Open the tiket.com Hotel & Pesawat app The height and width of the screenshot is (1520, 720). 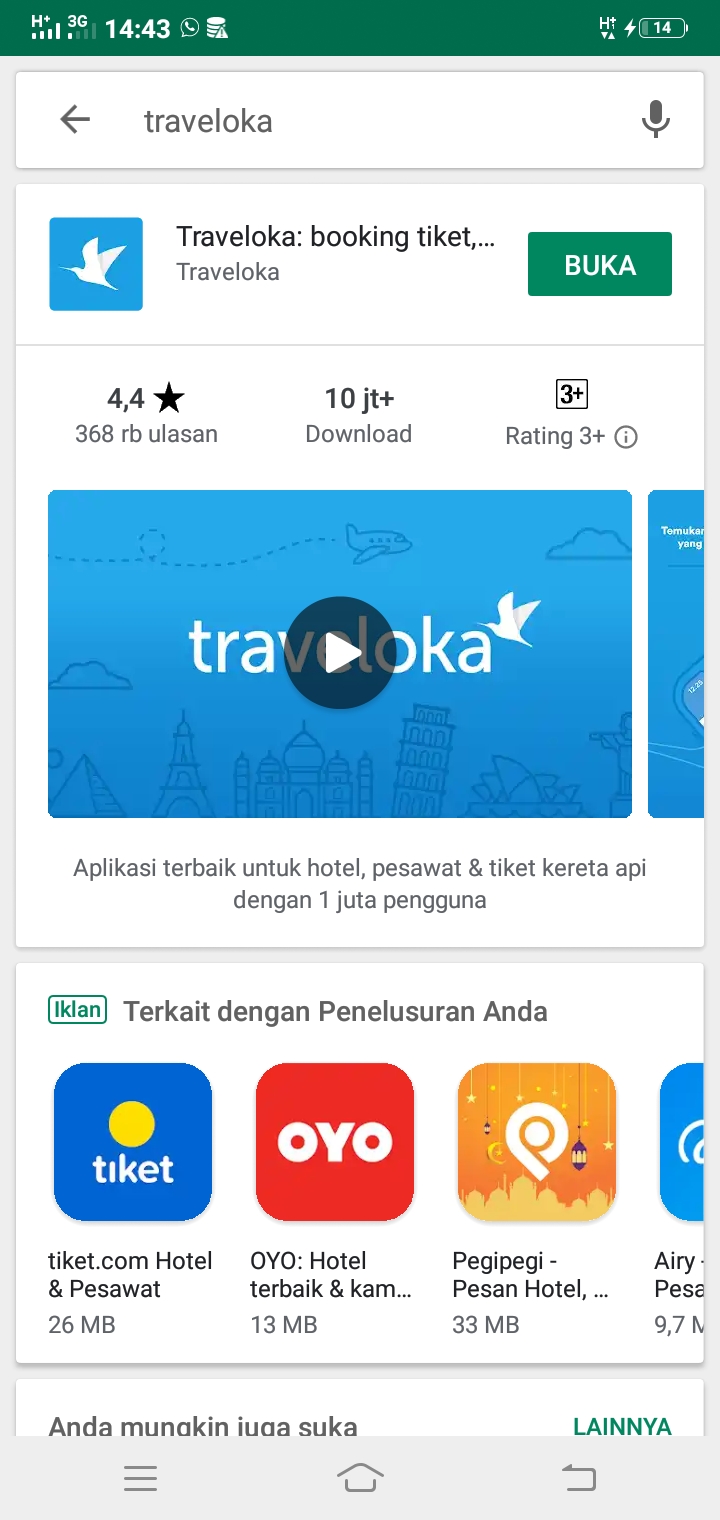tap(132, 1142)
